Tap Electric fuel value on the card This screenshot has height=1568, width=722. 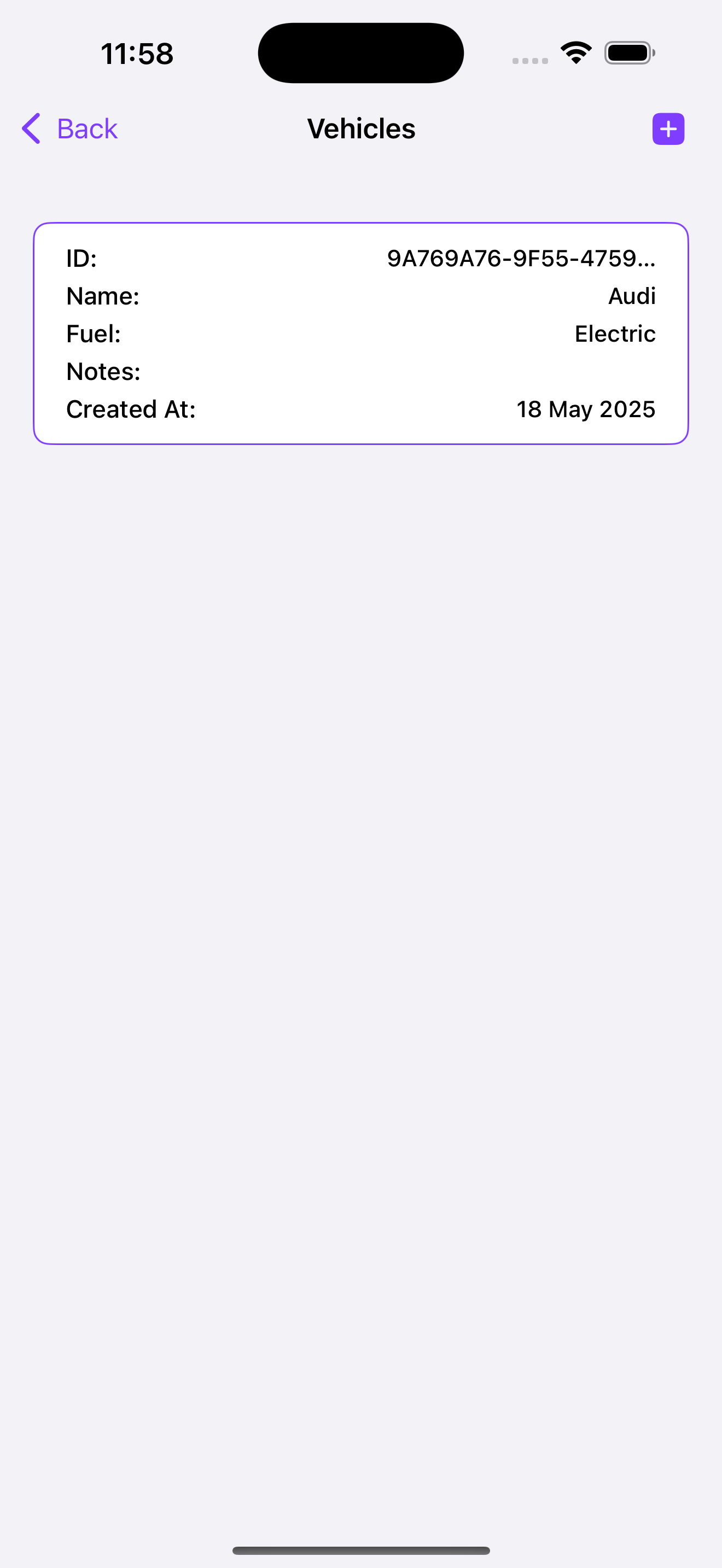pos(615,334)
